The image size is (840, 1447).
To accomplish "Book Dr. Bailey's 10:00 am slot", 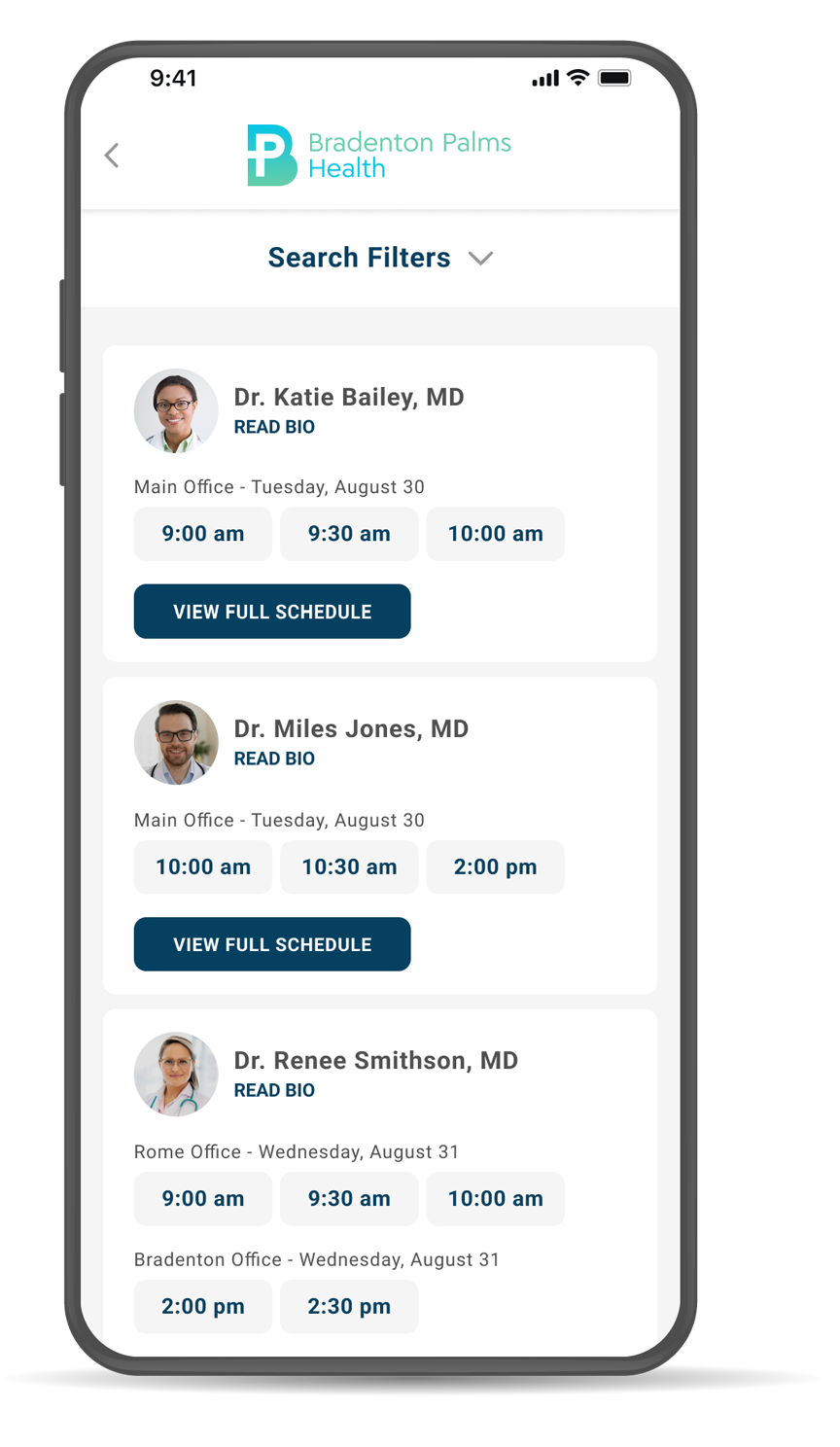I will (495, 534).
